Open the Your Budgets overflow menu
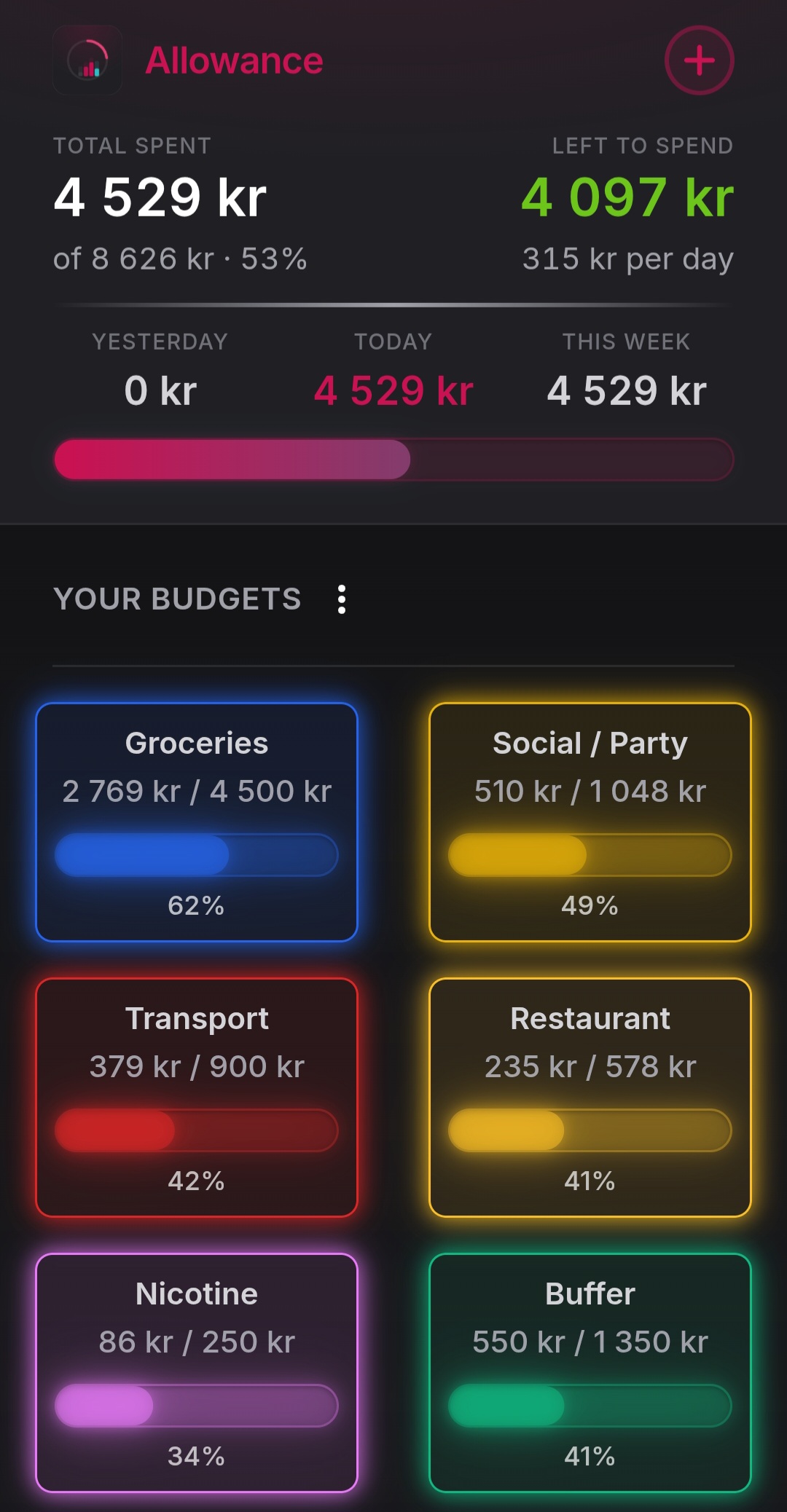This screenshot has width=787, height=1512. pos(342,599)
